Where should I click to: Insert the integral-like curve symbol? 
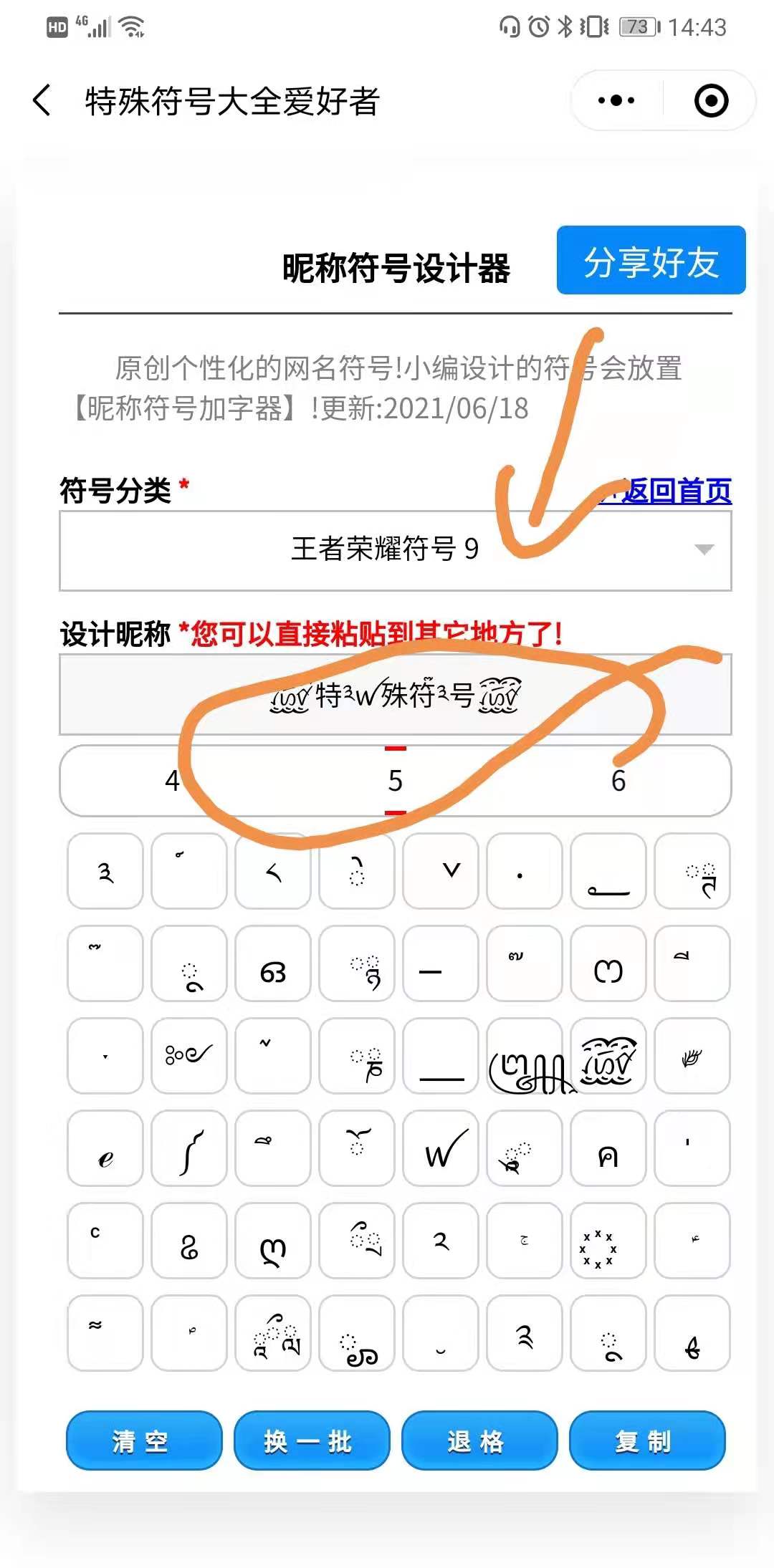coord(189,1148)
